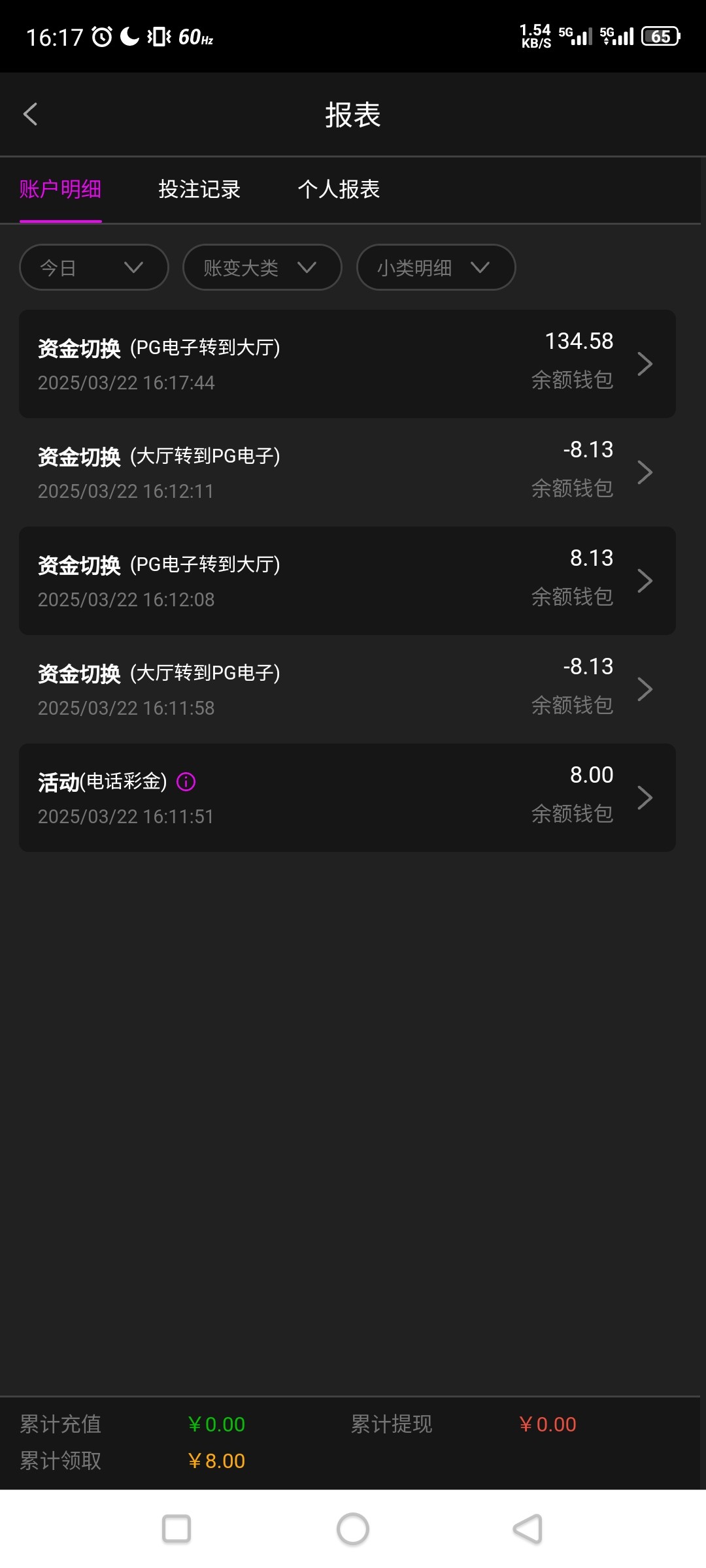Open the 134.58 transfer record at 16:17:44
Viewport: 706px width, 1568px height.
click(x=347, y=364)
